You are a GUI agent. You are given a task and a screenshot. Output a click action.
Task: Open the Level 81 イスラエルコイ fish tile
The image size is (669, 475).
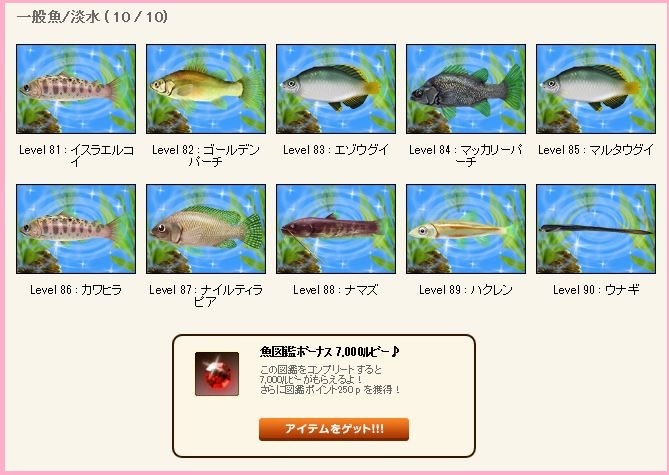pos(75,89)
